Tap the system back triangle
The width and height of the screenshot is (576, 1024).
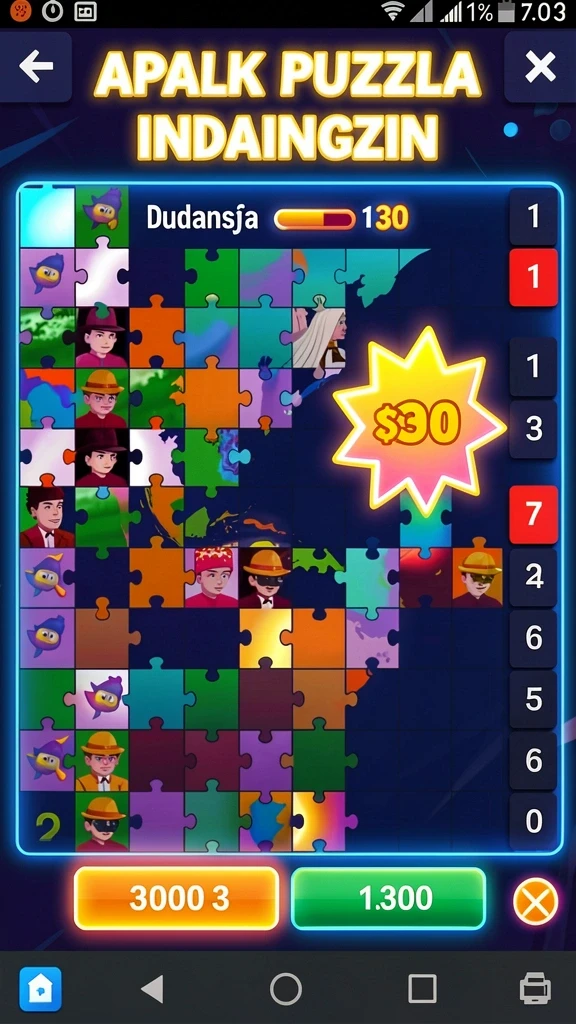click(x=153, y=989)
